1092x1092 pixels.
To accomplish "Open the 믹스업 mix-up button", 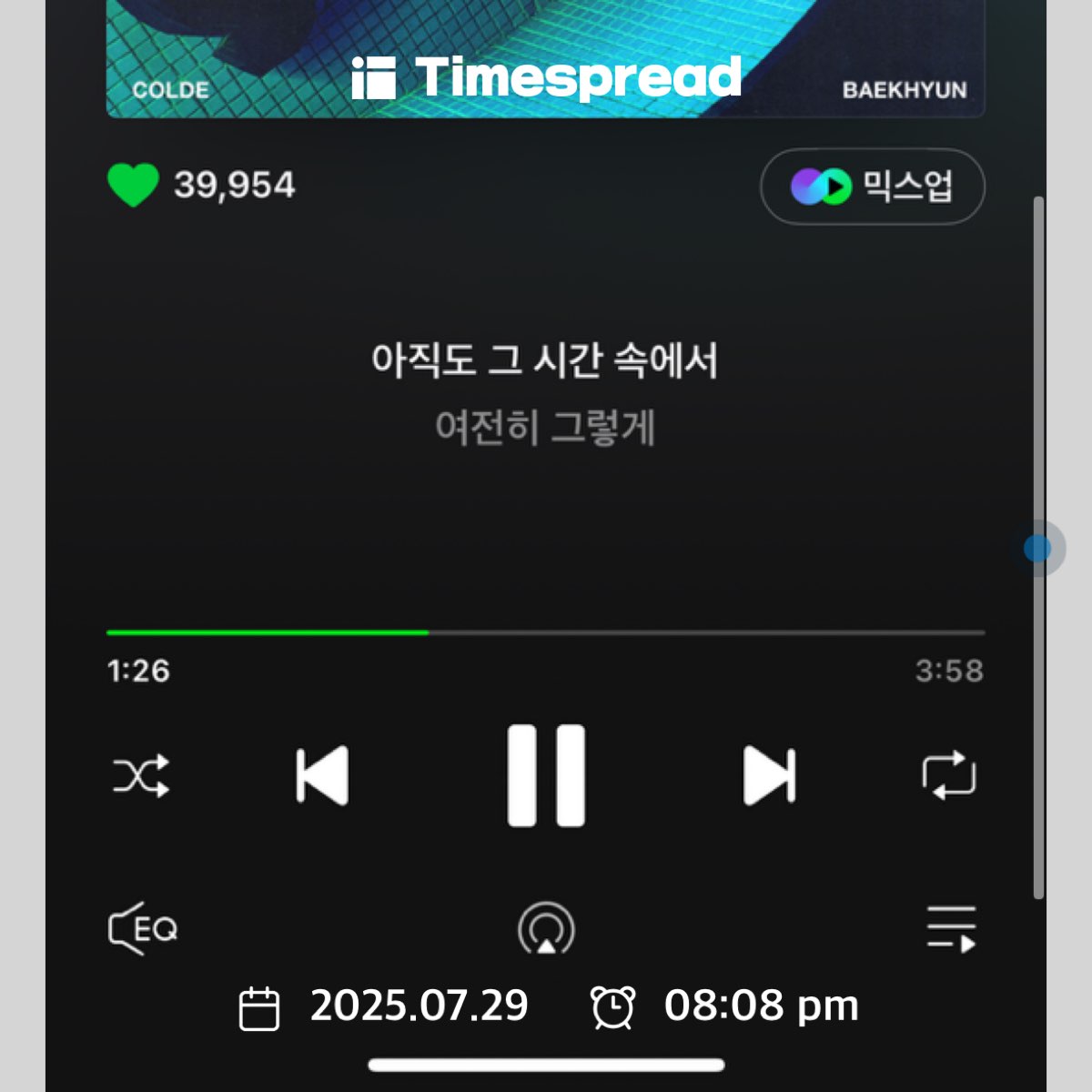I will point(872,187).
